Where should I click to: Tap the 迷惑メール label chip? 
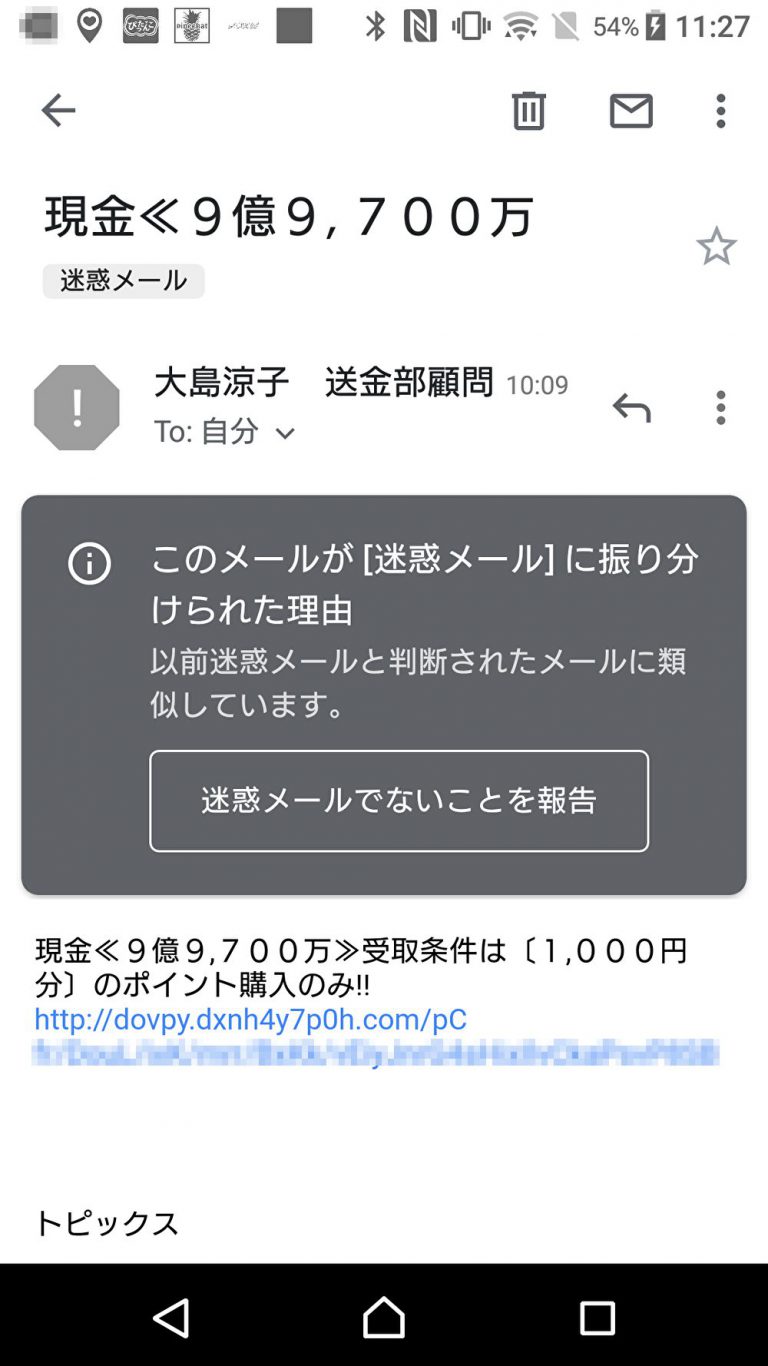point(123,281)
